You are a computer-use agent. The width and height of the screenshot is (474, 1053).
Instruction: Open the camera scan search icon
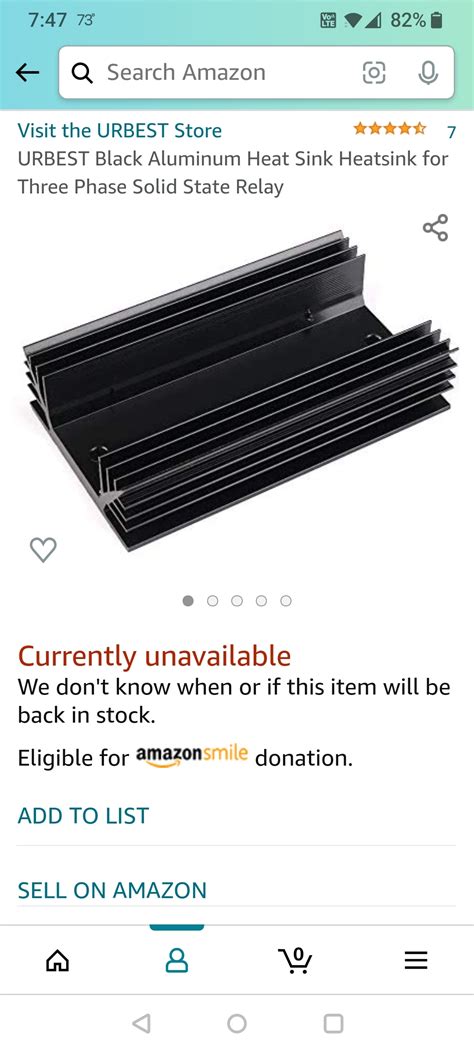pos(374,73)
